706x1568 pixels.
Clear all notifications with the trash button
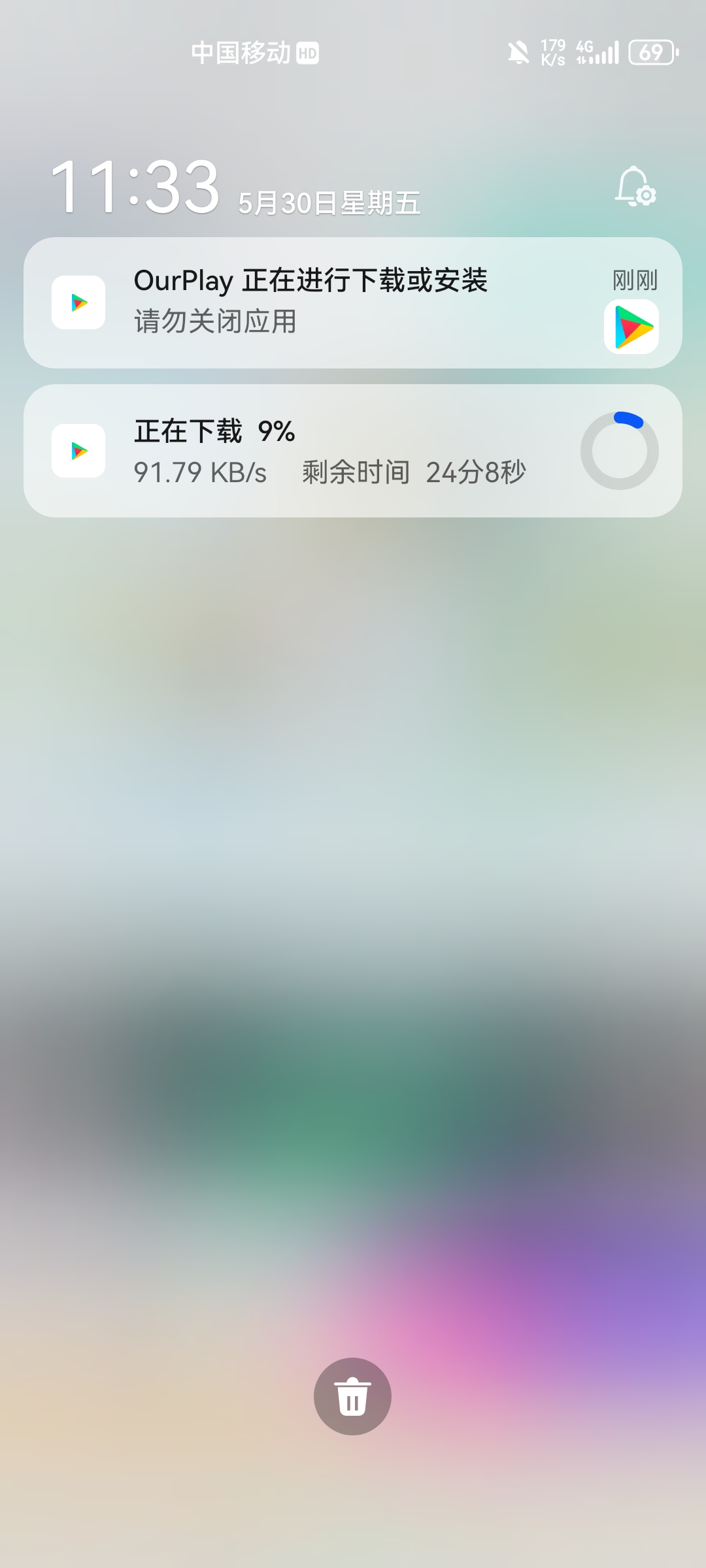pyautogui.click(x=352, y=1396)
